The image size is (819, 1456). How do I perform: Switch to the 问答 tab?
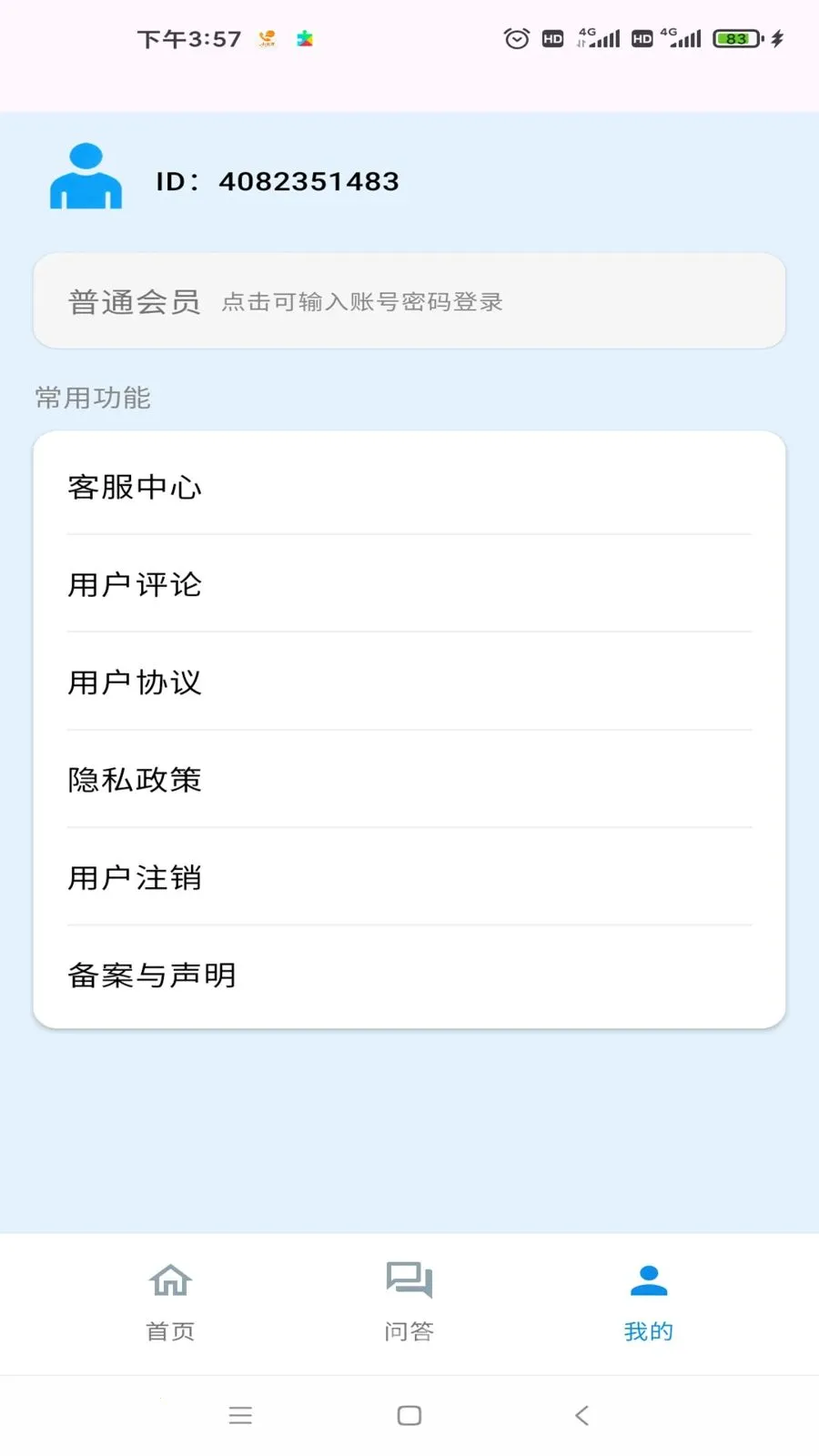tap(409, 1304)
